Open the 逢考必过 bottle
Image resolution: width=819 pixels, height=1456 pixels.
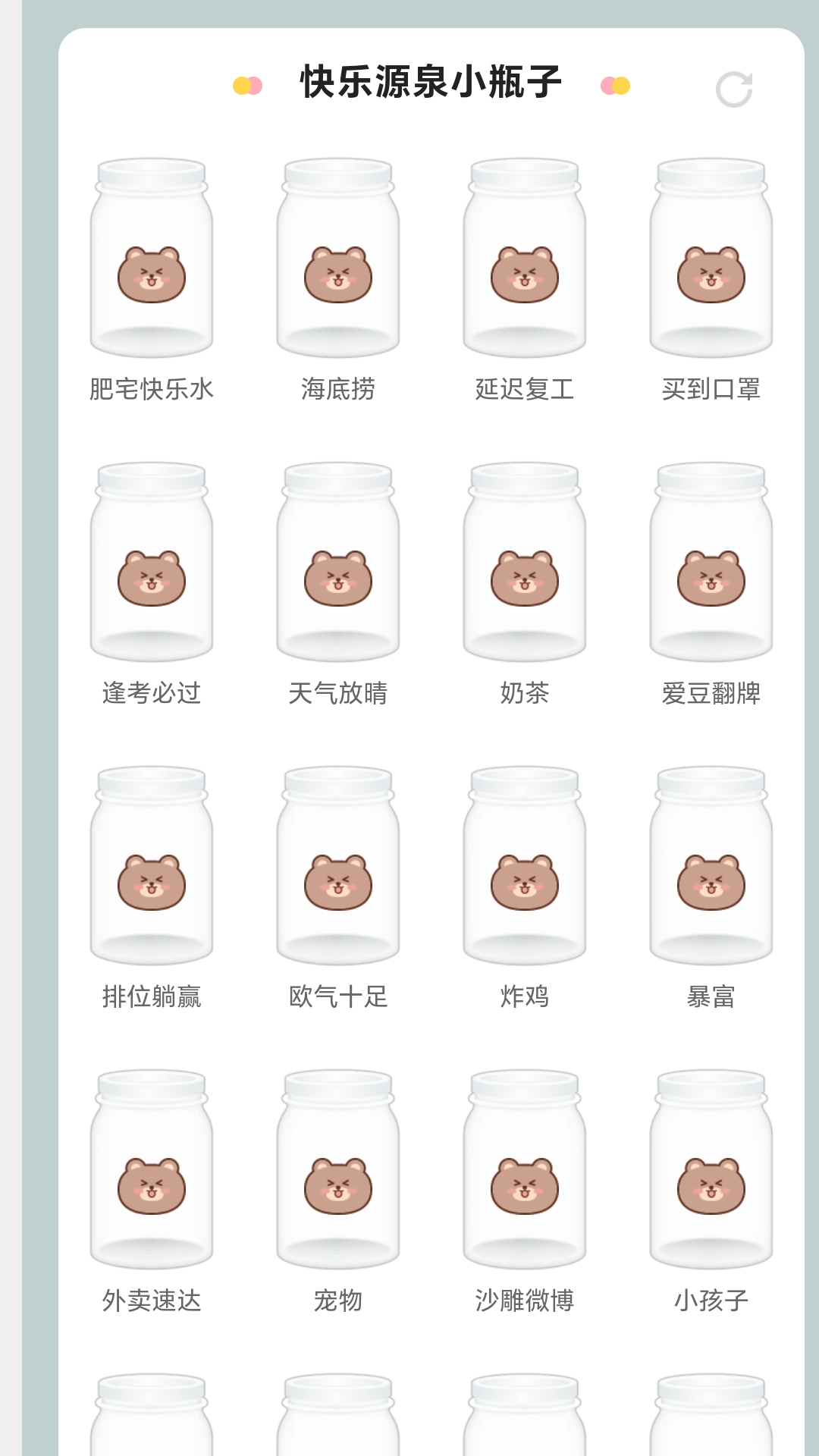pyautogui.click(x=152, y=563)
